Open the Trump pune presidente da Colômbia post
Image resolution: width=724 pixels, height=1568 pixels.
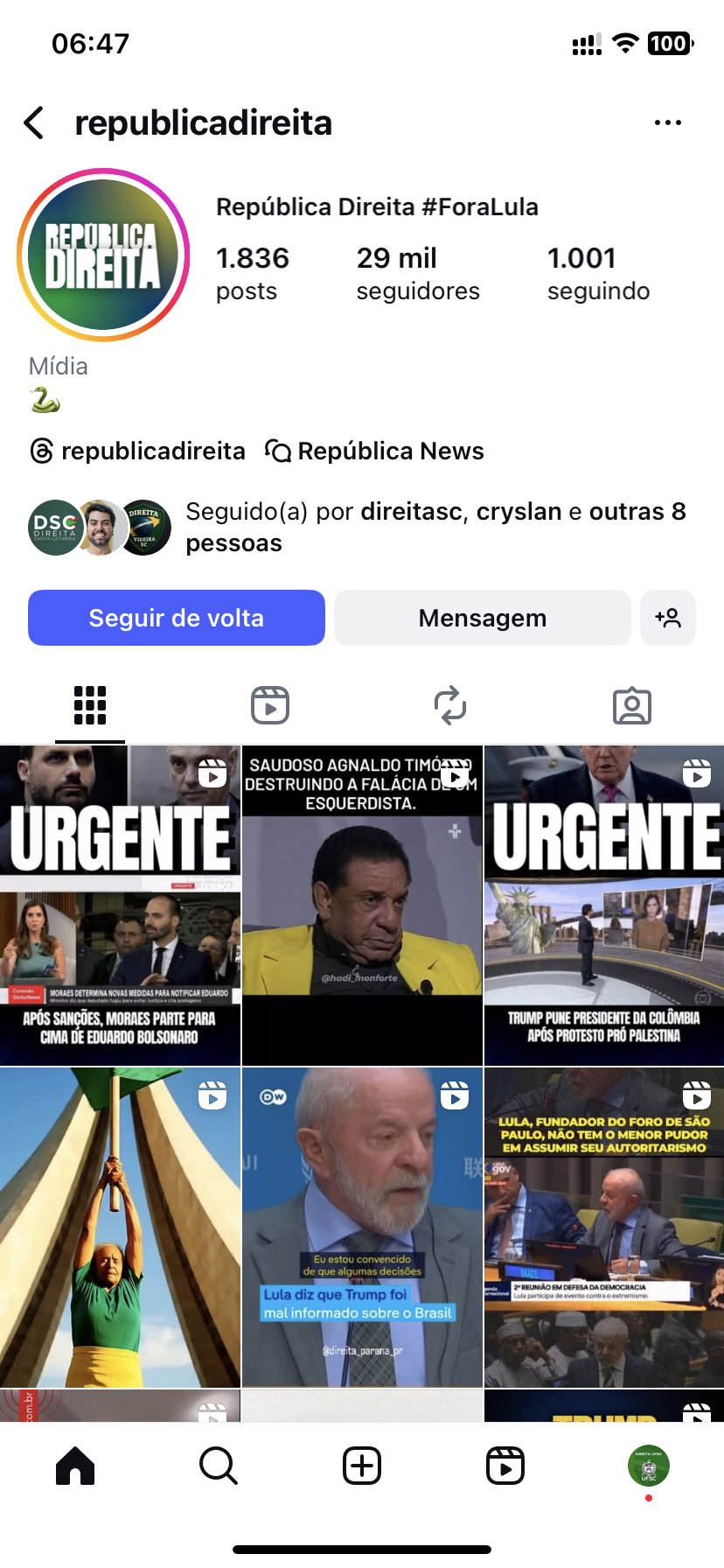click(x=604, y=906)
